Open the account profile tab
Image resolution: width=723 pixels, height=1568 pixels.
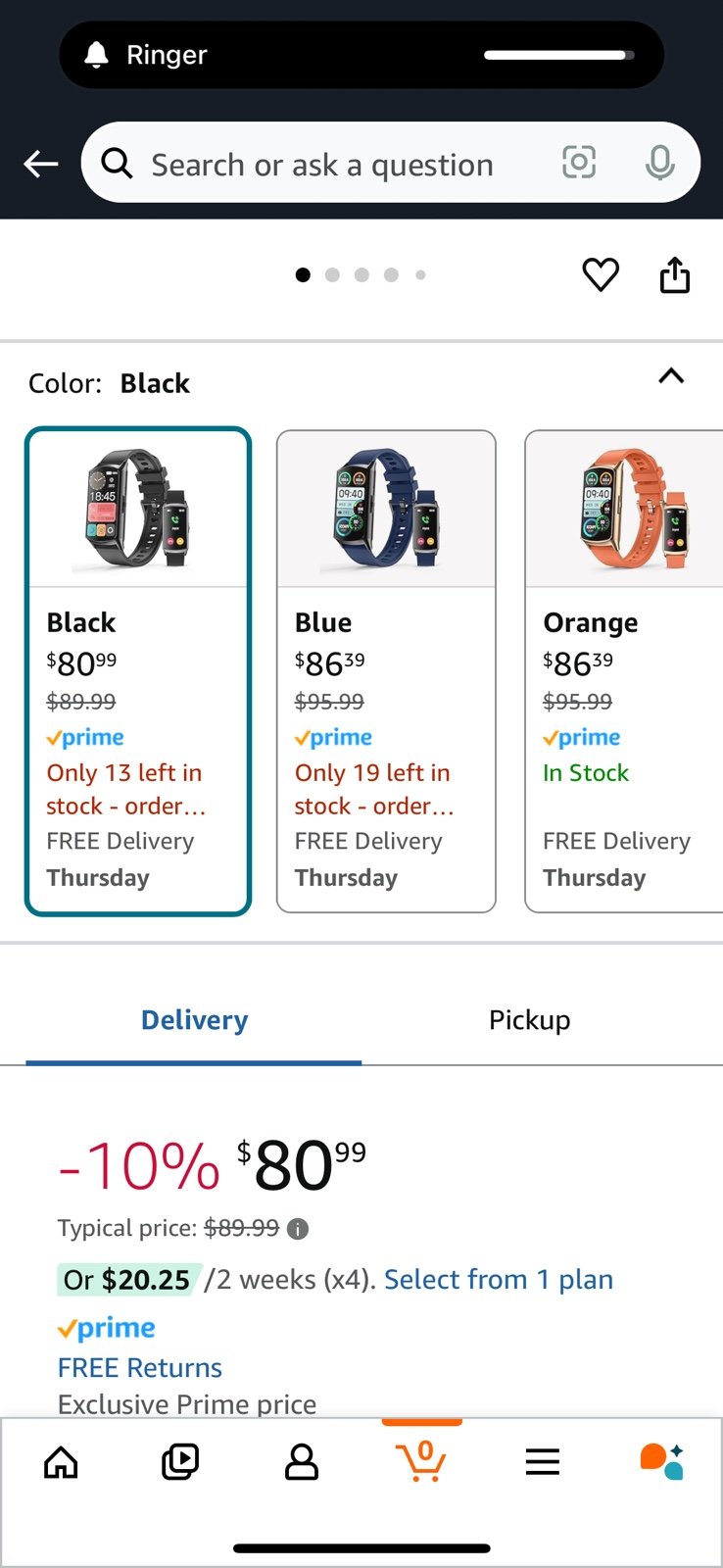(x=302, y=1462)
